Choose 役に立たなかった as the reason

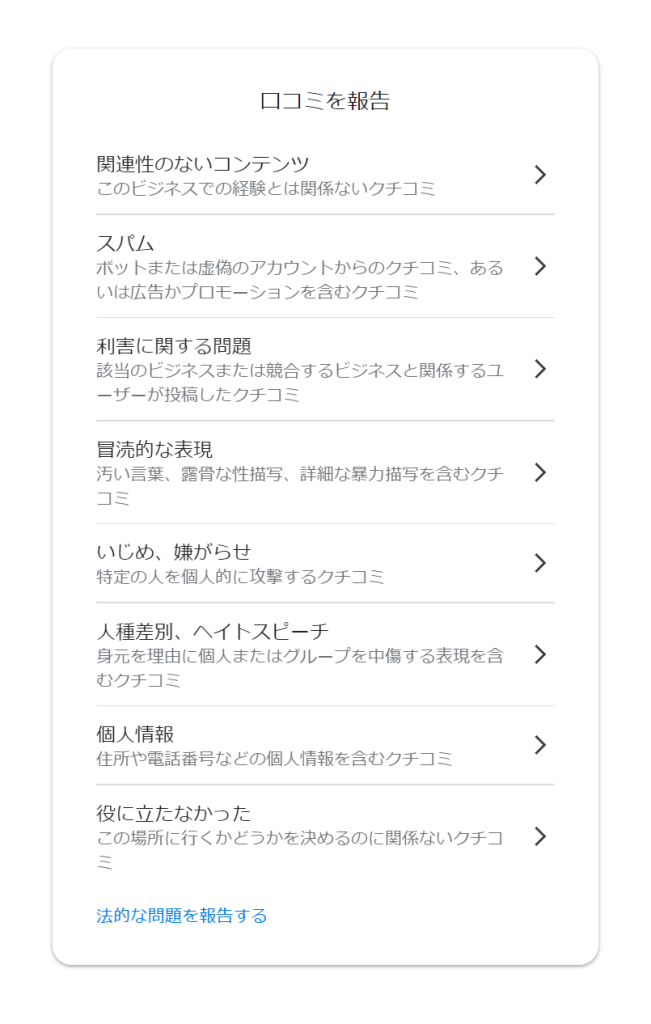pos(324,837)
